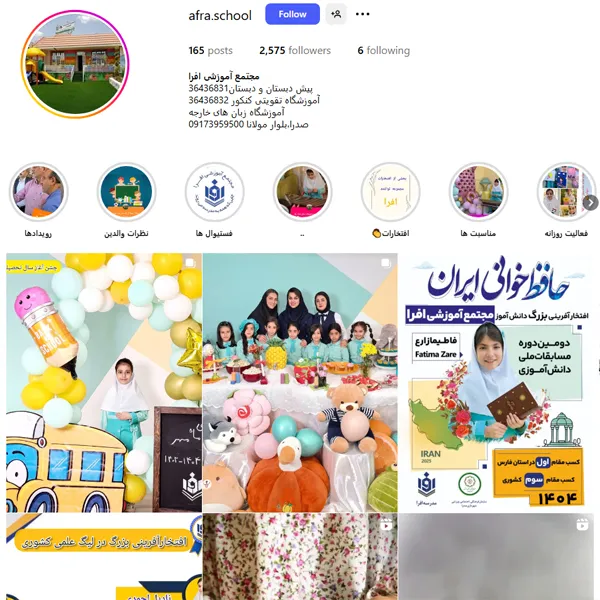Show more highlights with the arrow
Screen dimensions: 600x600
[x=591, y=202]
